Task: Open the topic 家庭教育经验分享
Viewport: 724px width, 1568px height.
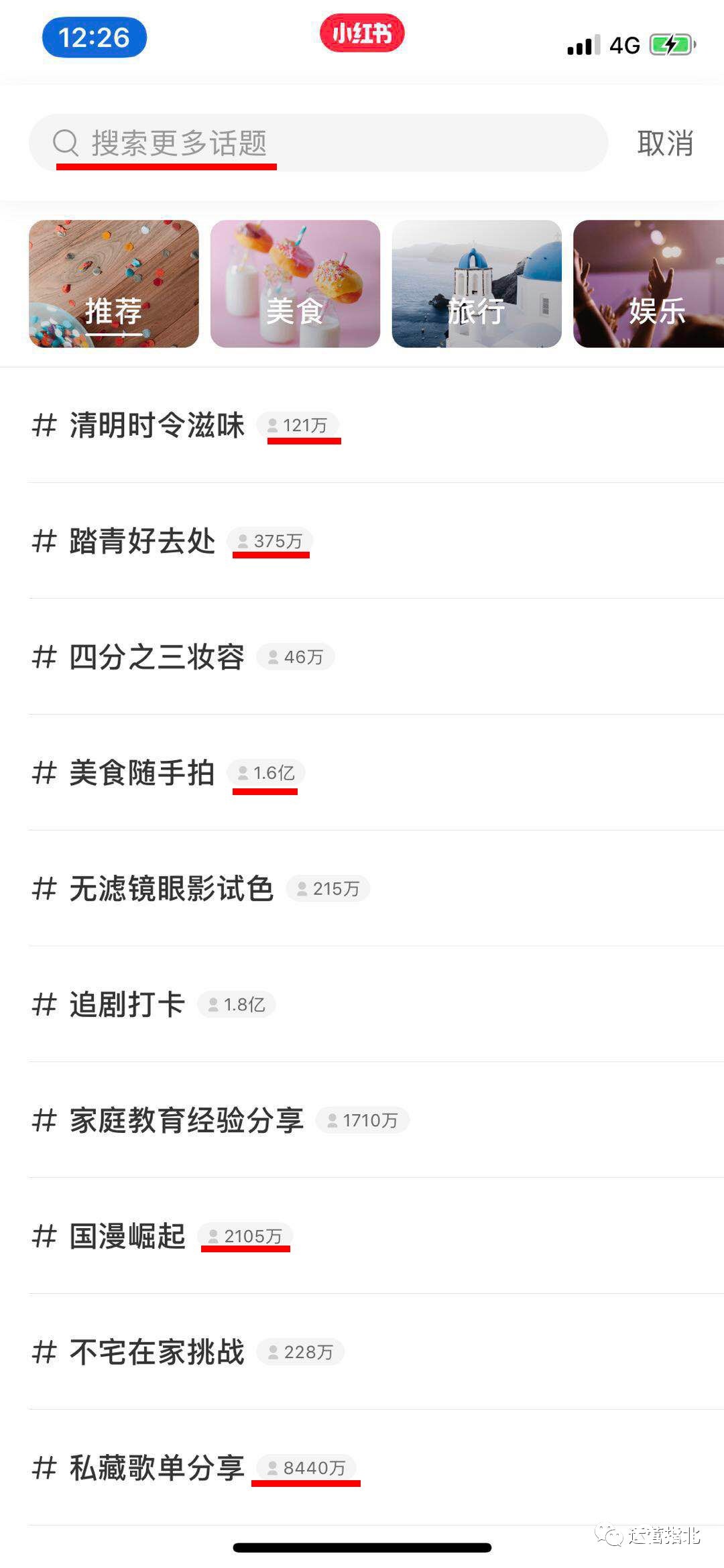Action: 186,1120
